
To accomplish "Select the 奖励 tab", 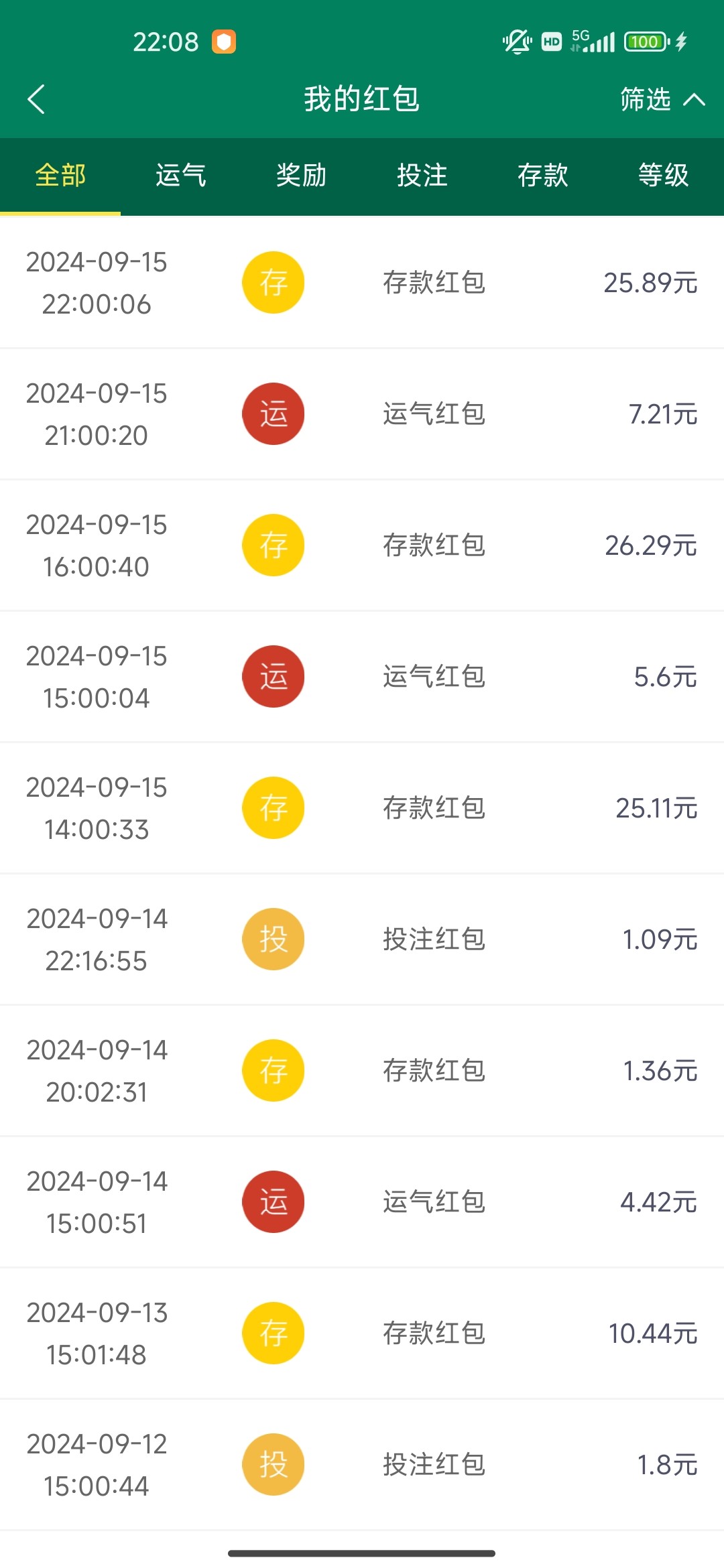I will click(x=302, y=176).
